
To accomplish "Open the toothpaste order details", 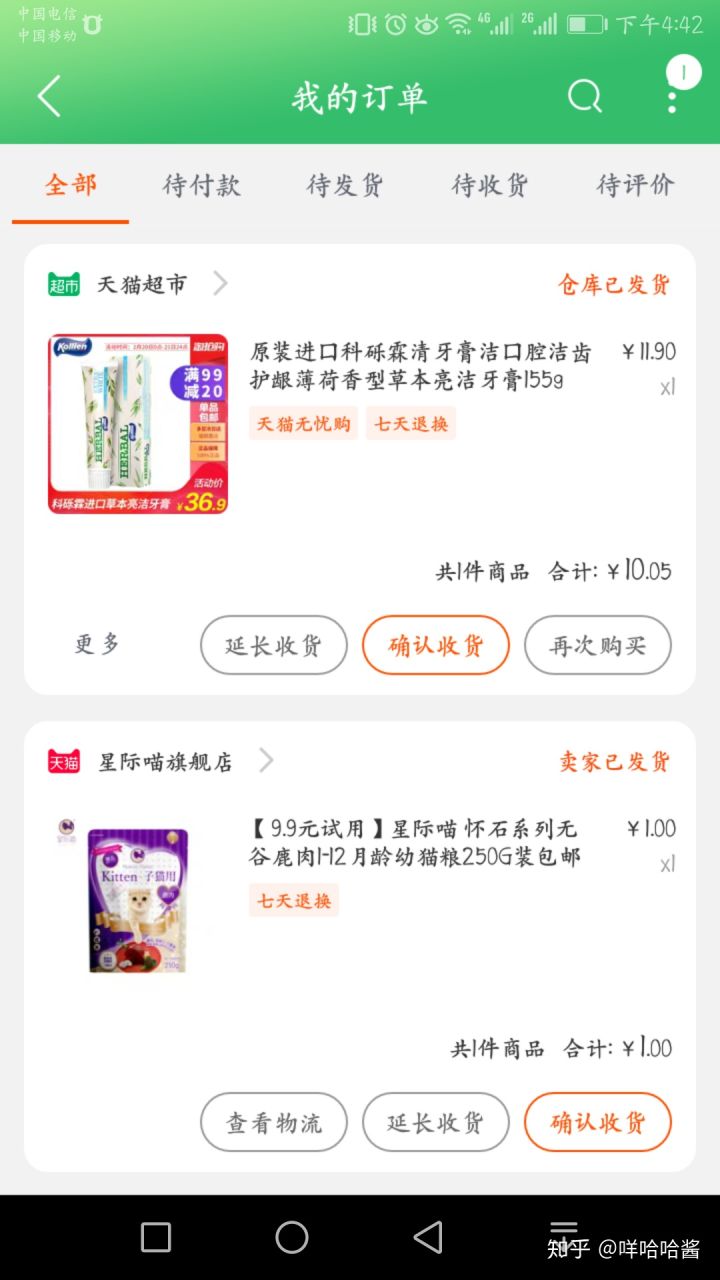I will click(420, 367).
